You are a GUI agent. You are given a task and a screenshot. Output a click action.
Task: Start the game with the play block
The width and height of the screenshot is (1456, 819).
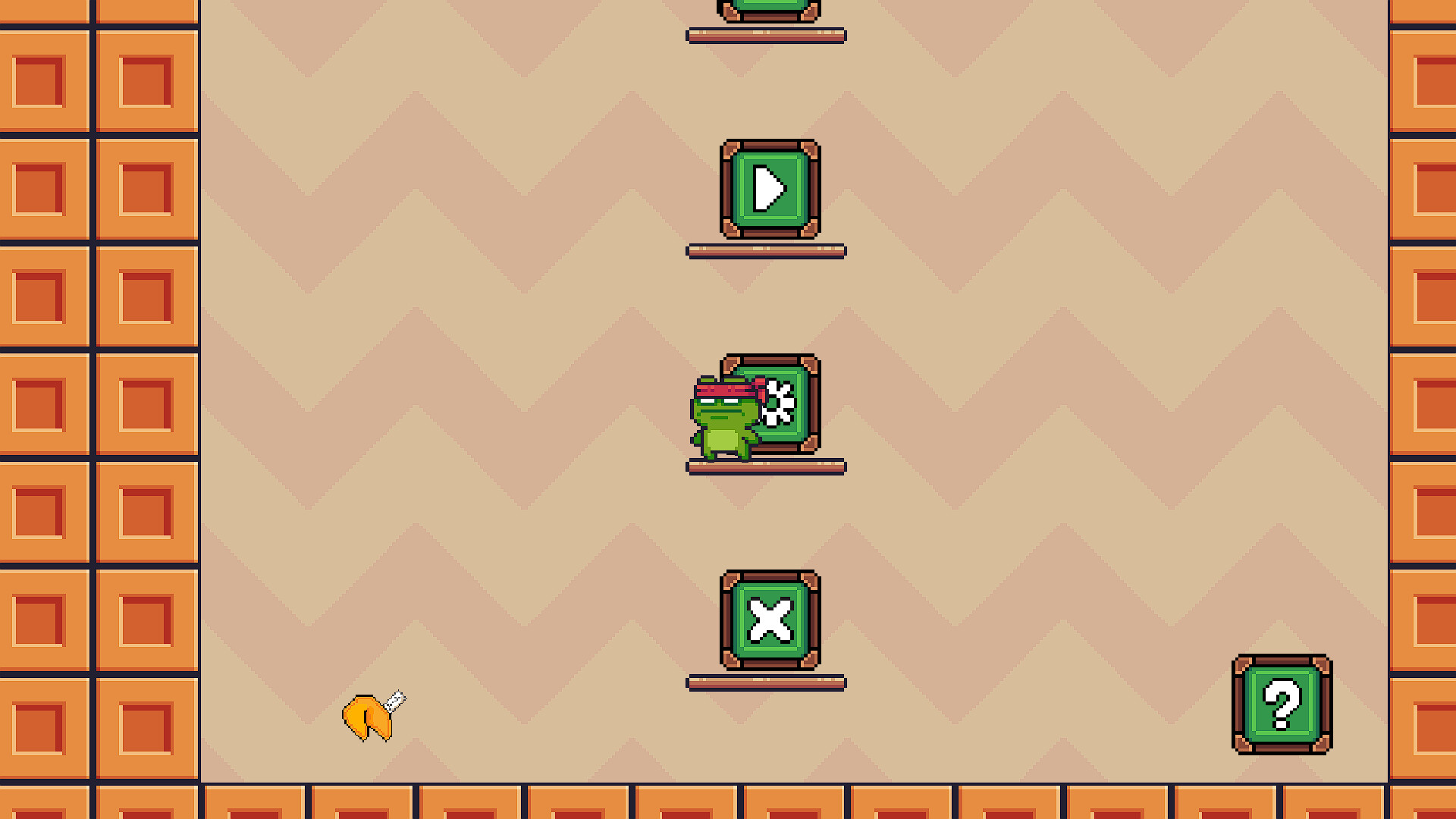pyautogui.click(x=770, y=189)
